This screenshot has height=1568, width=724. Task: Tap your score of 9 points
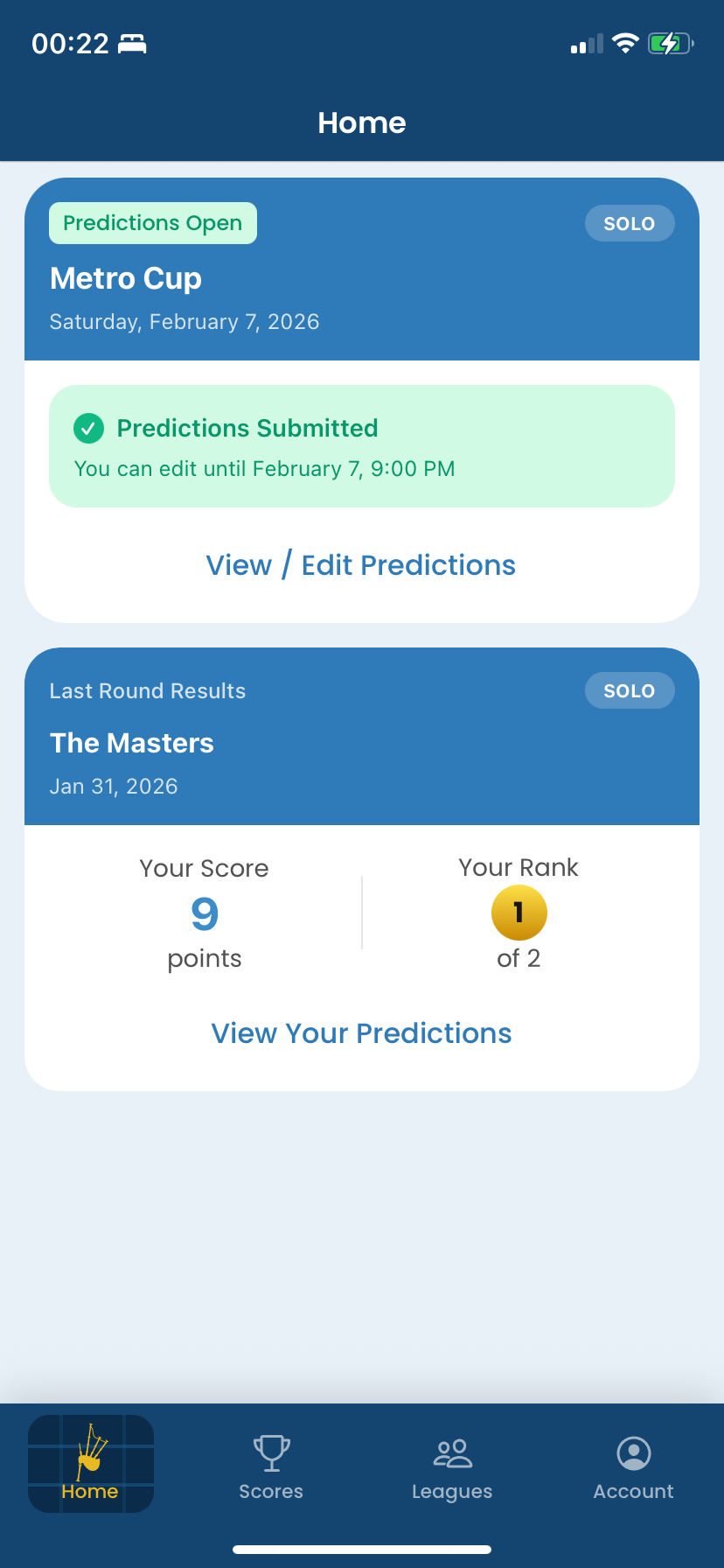tap(204, 913)
